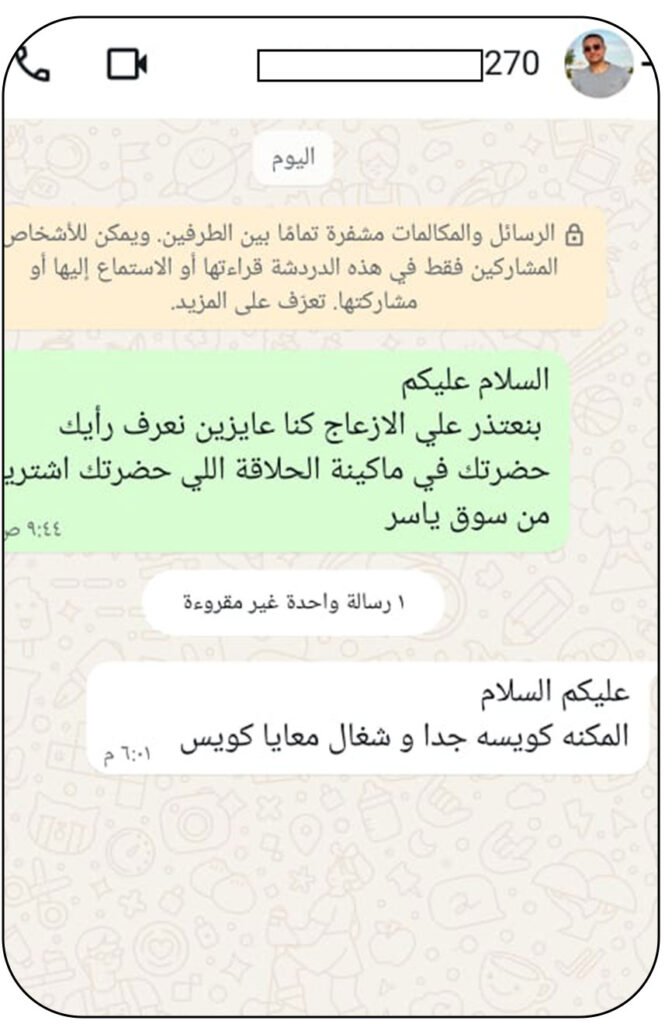The height and width of the screenshot is (1024, 672).
Task: Open the contact's profile picture
Action: pos(599,64)
